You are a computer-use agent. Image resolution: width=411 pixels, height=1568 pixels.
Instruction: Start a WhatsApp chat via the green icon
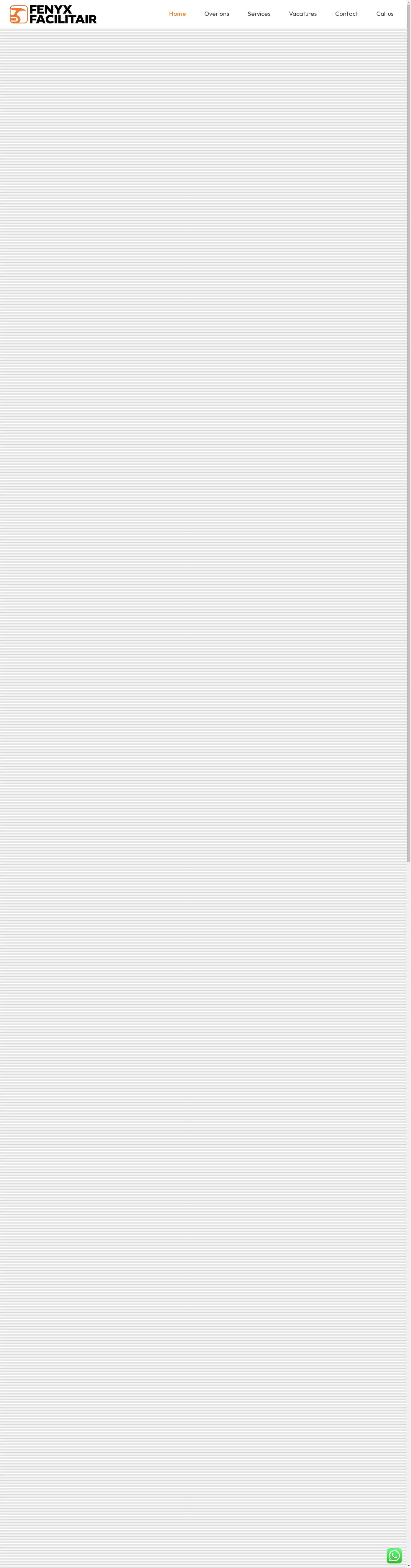[394, 1555]
